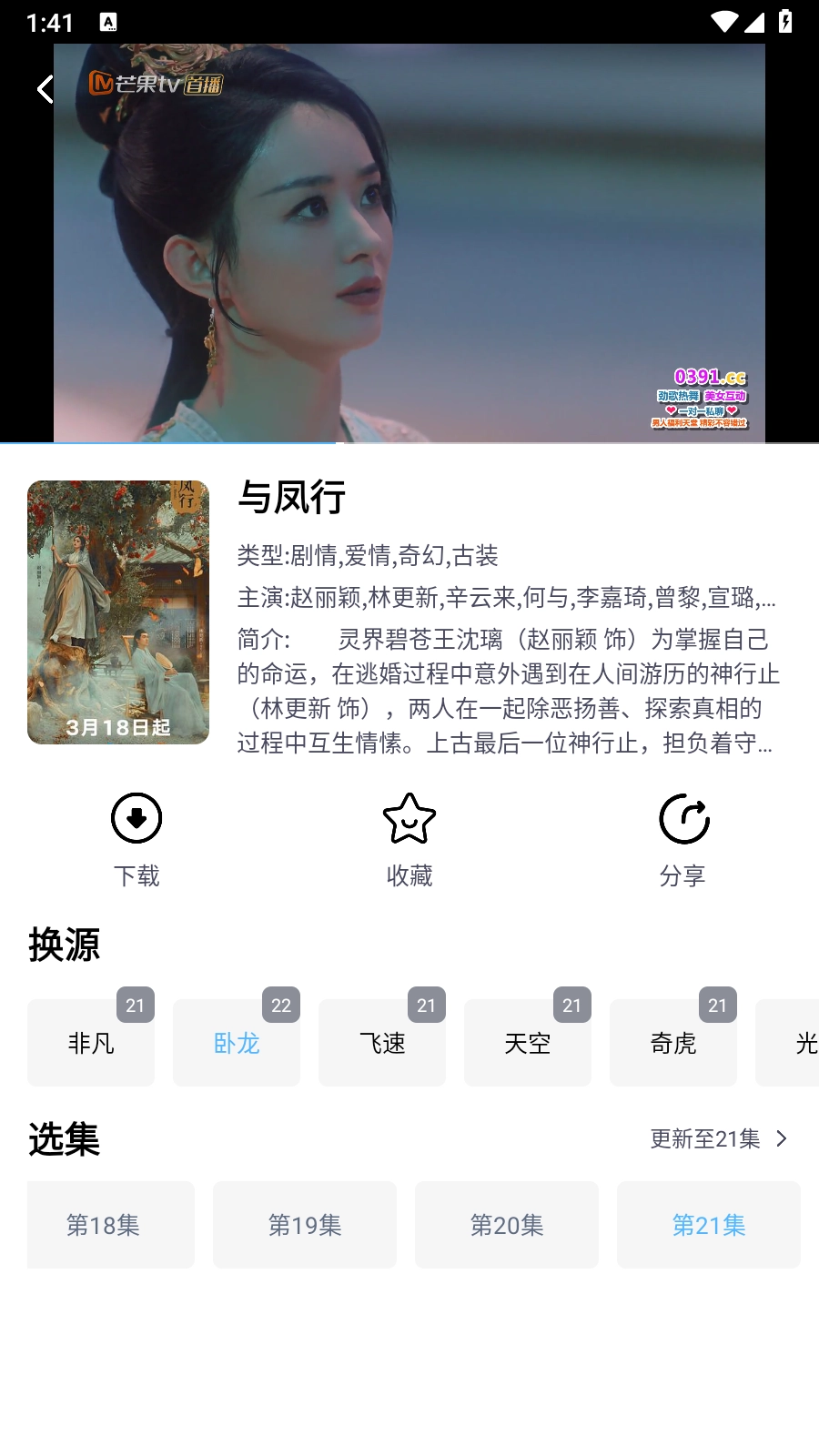Select episode 第21集

click(x=709, y=1225)
